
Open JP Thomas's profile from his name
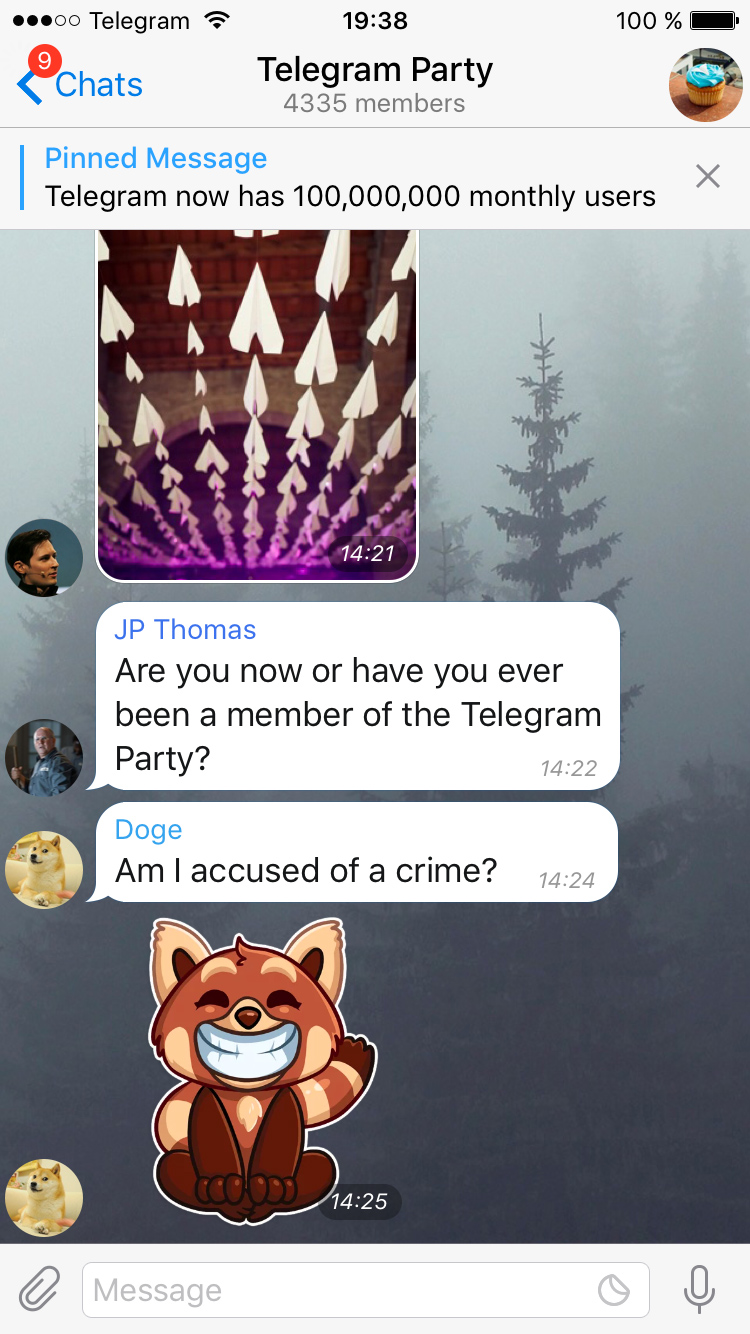click(185, 629)
